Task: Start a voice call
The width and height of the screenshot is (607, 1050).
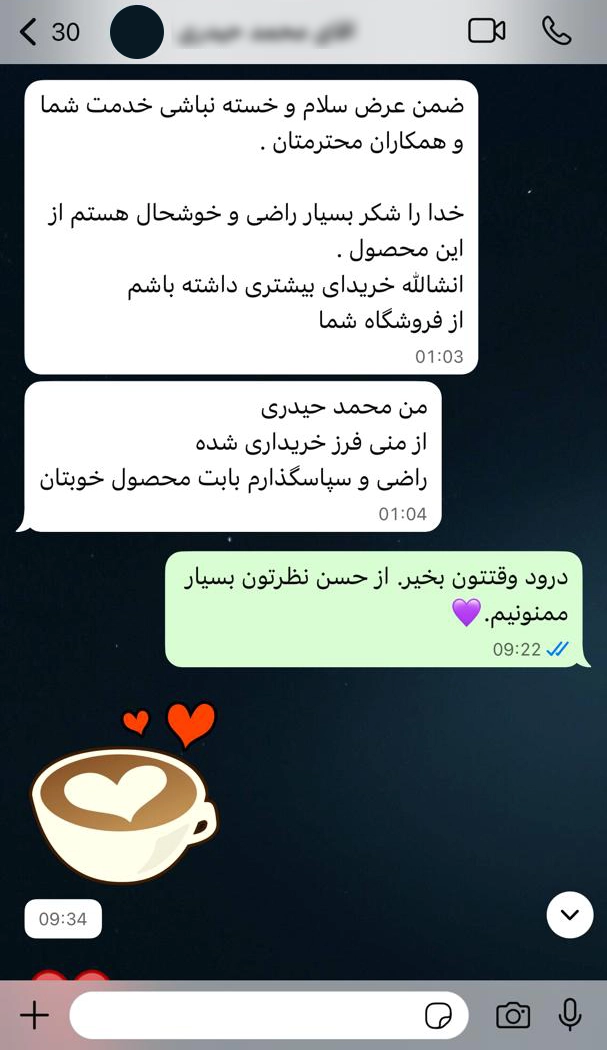Action: pyautogui.click(x=556, y=32)
